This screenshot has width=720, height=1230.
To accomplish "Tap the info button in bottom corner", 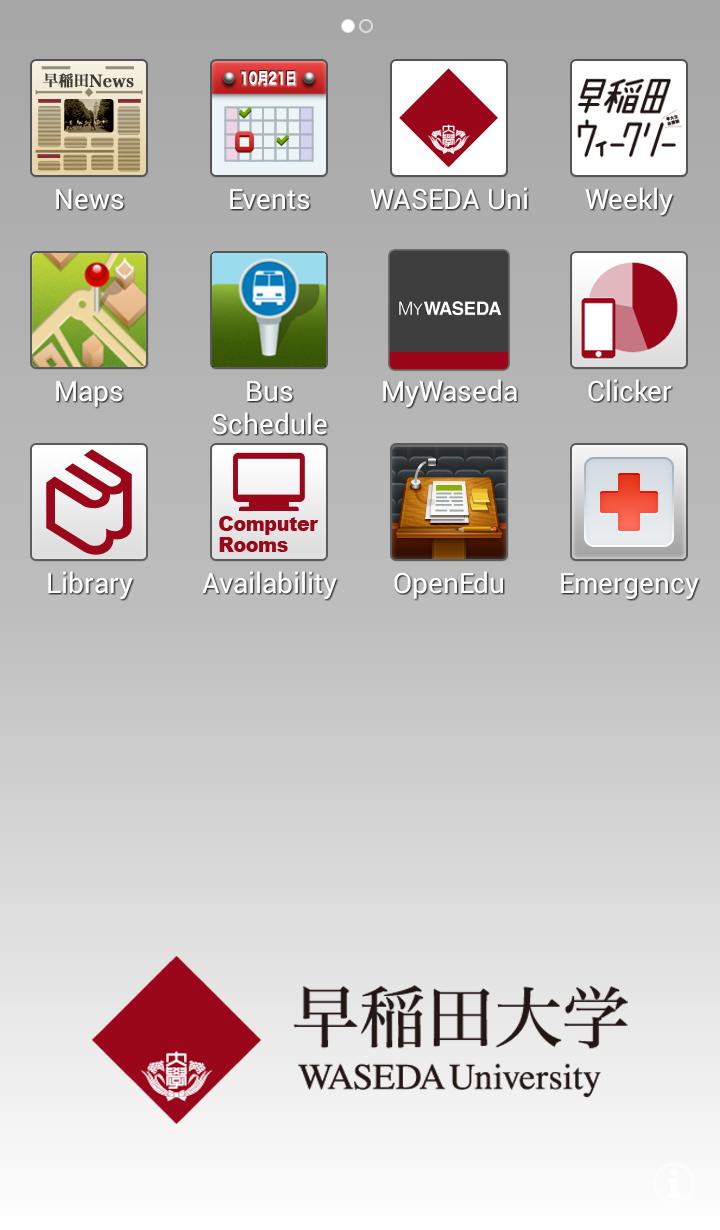I will (x=673, y=1185).
